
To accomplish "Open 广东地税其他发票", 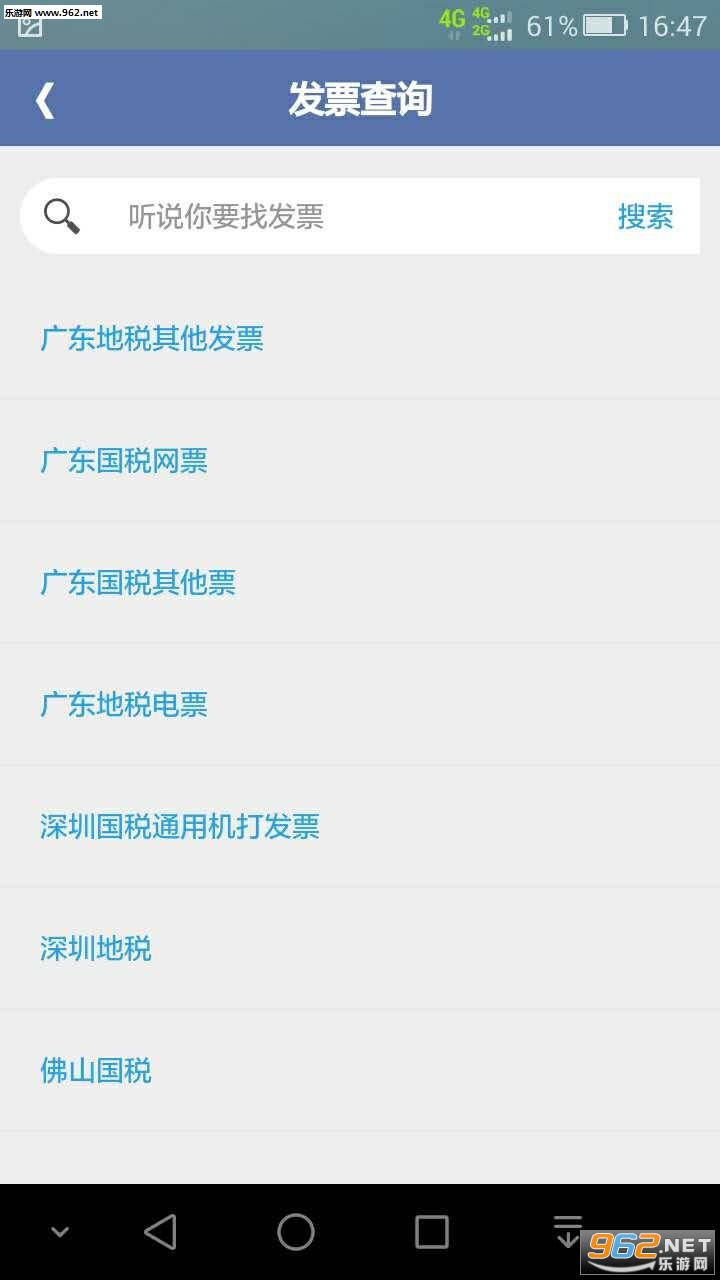I will [360, 339].
